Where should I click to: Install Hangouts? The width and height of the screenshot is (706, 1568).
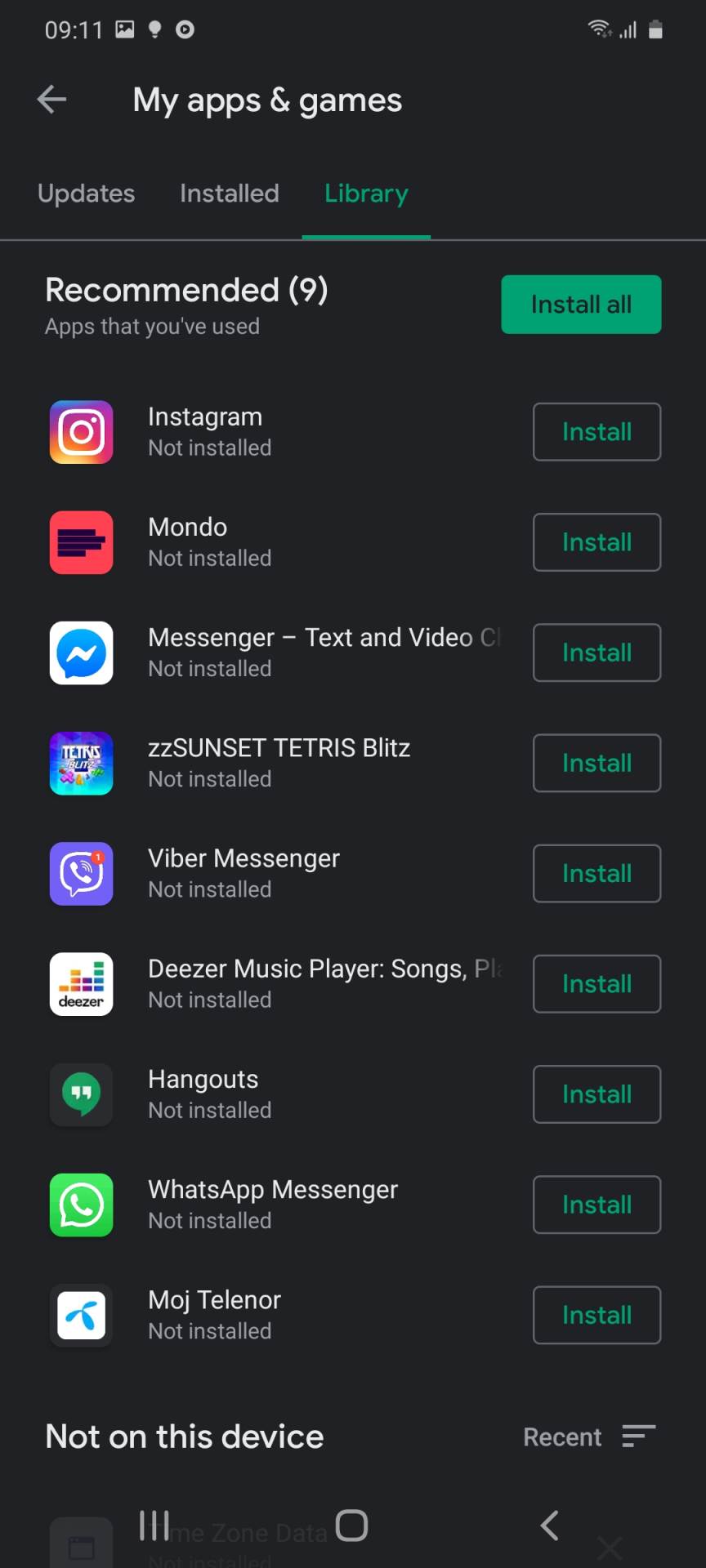pyautogui.click(x=597, y=1094)
